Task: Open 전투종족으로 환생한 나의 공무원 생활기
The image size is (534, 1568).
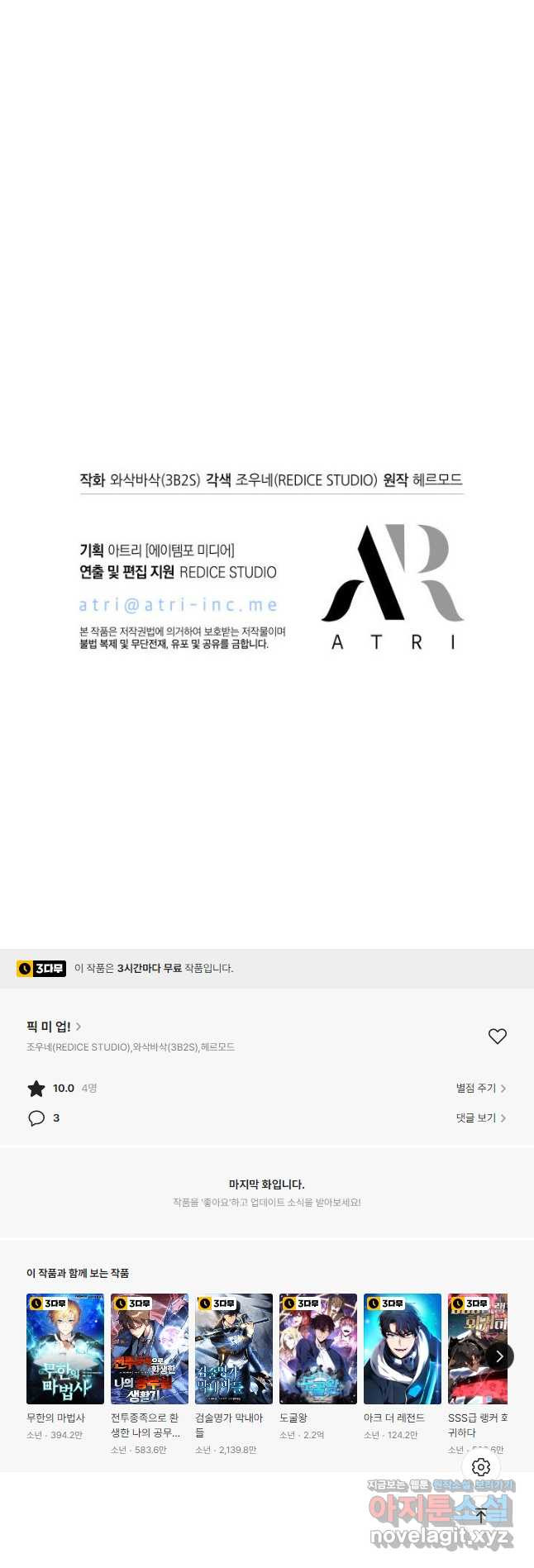Action: point(150,1349)
